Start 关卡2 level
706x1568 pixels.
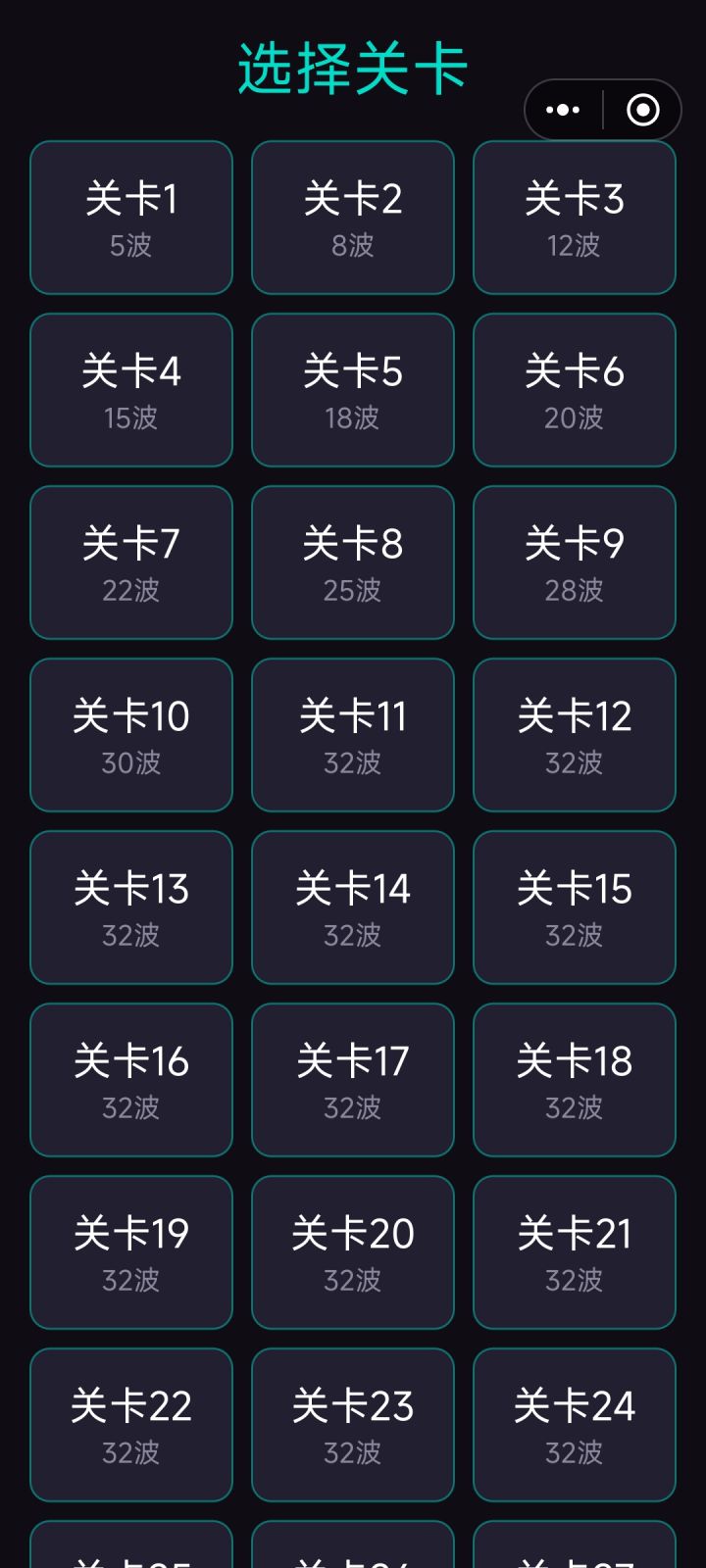352,217
